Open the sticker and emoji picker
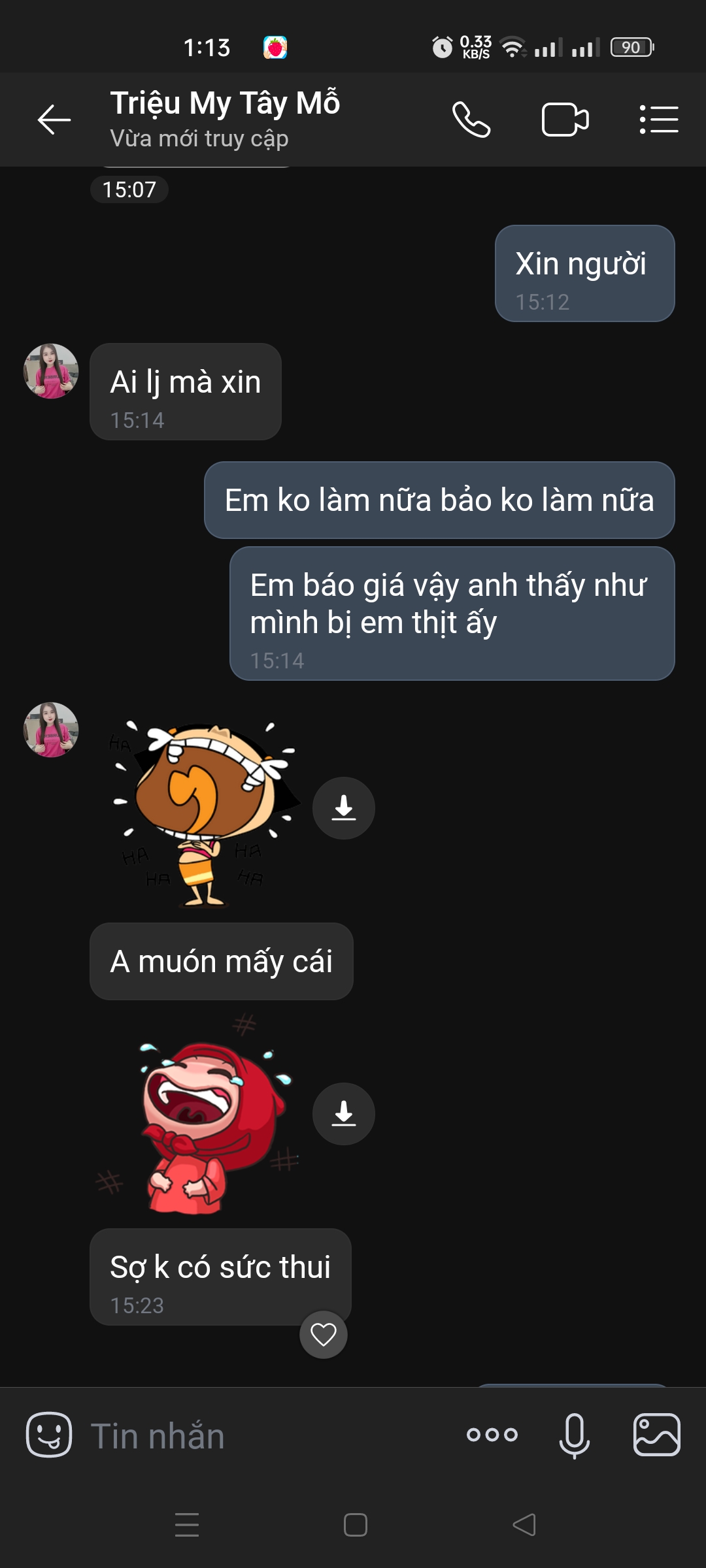Screen dimensions: 706x1568 click(49, 1435)
